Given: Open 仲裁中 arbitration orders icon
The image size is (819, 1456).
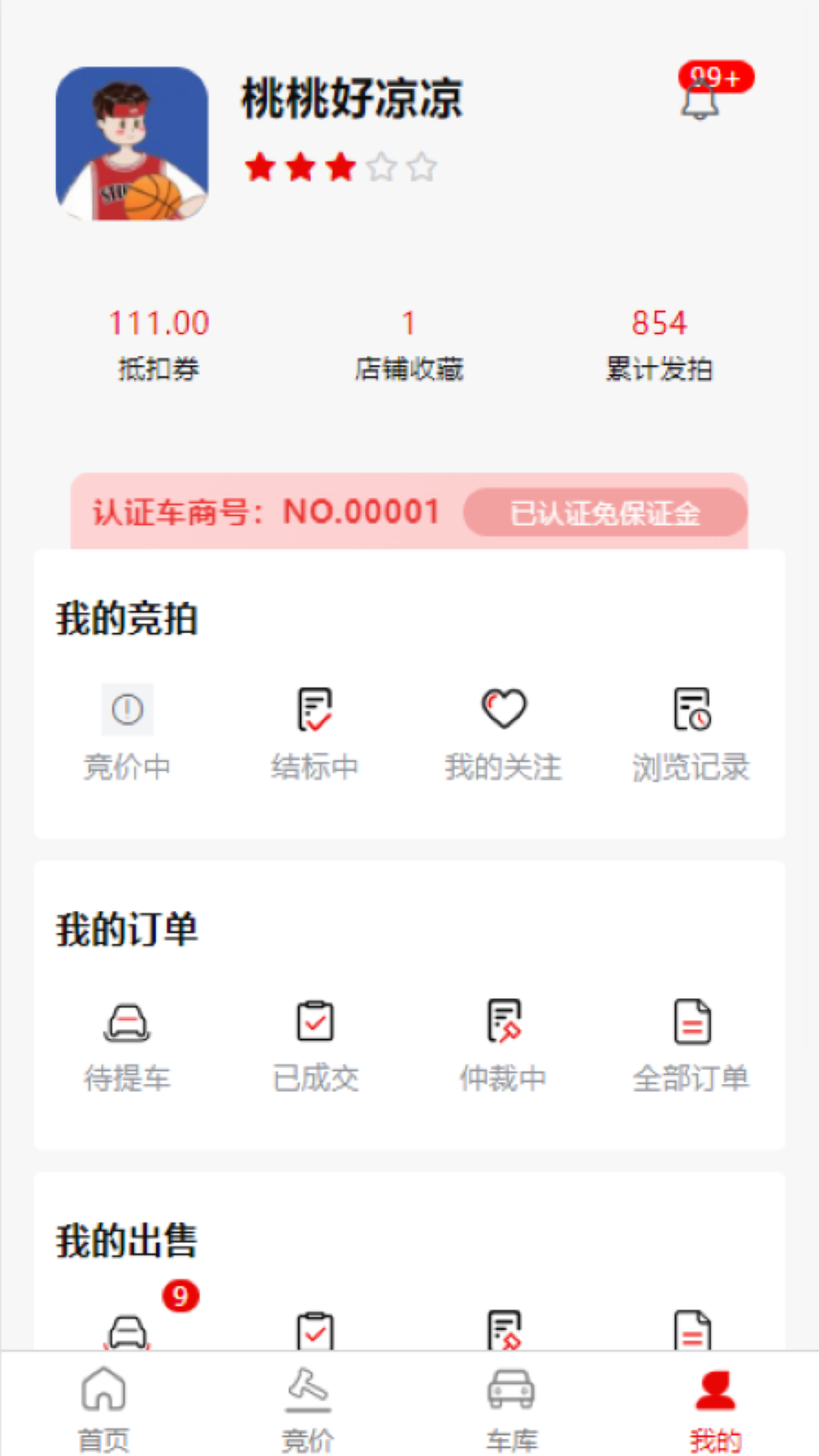Looking at the screenshot, I should click(x=504, y=1022).
